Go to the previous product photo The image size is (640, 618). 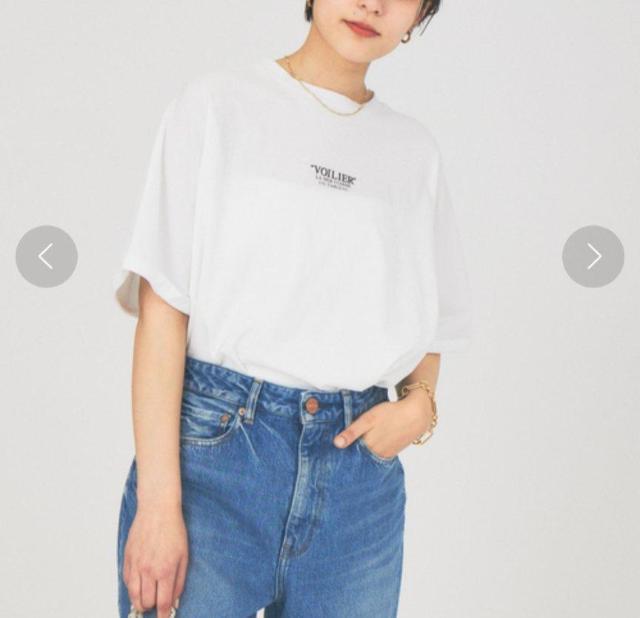(x=46, y=256)
